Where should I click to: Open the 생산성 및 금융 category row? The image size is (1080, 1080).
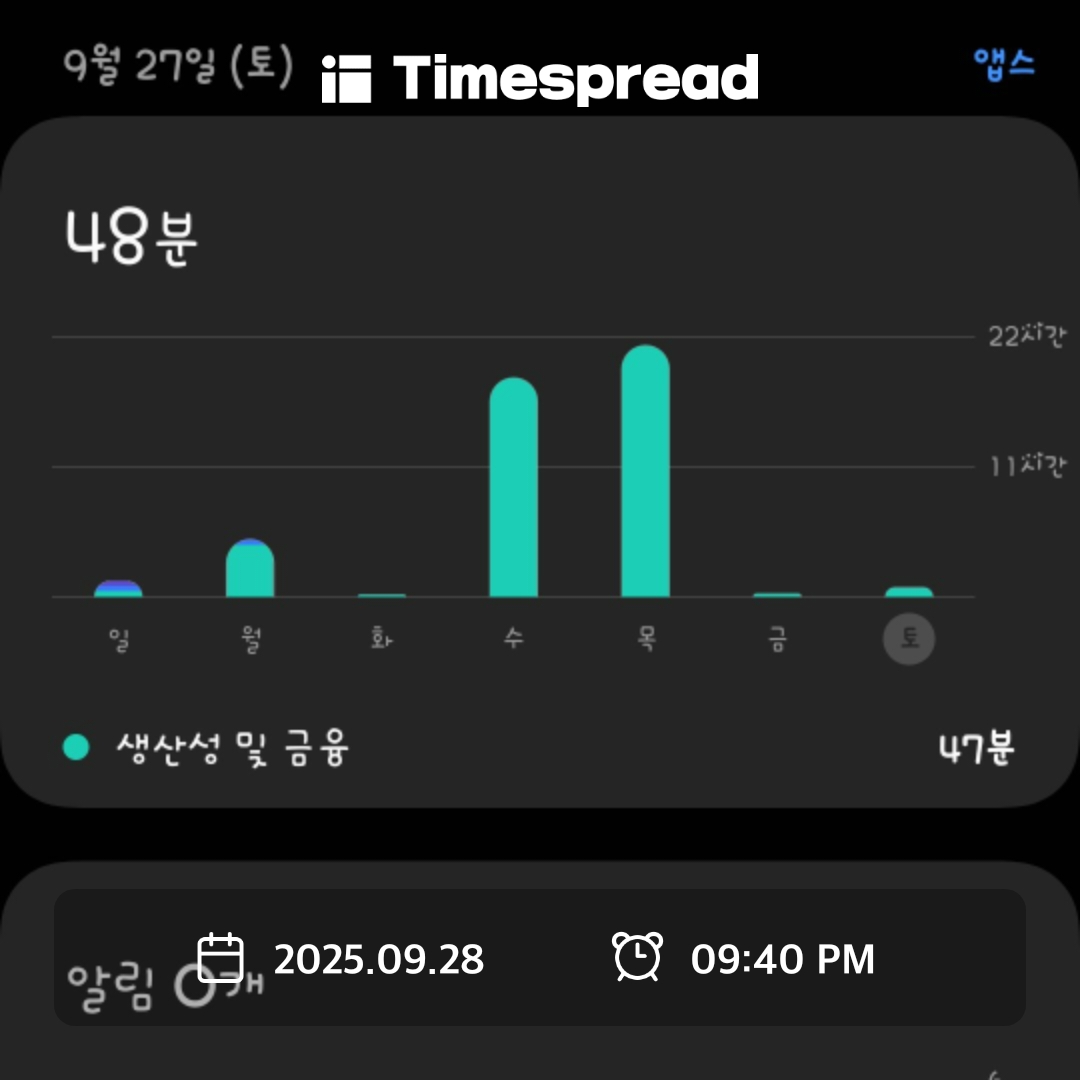tap(540, 748)
